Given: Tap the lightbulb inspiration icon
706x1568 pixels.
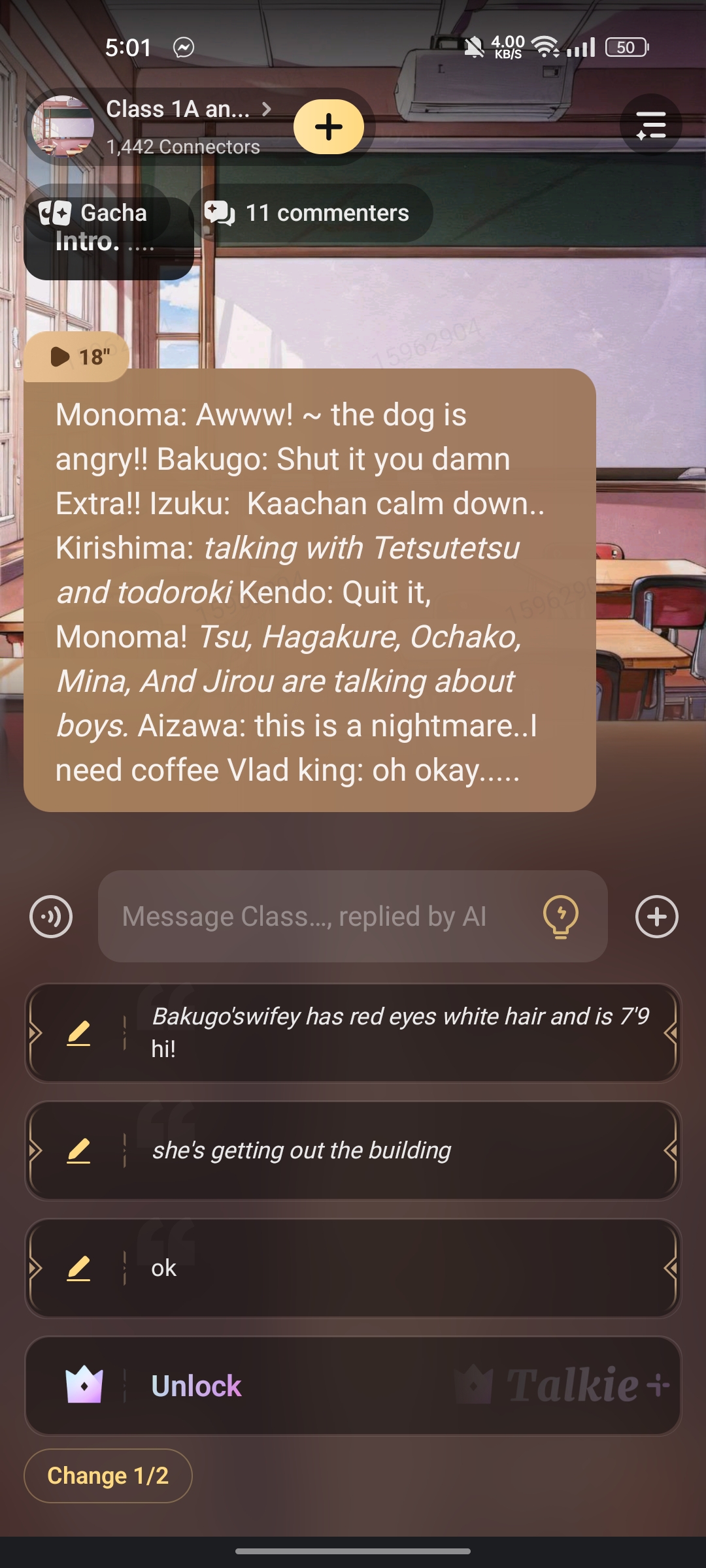Looking at the screenshot, I should click(x=560, y=916).
